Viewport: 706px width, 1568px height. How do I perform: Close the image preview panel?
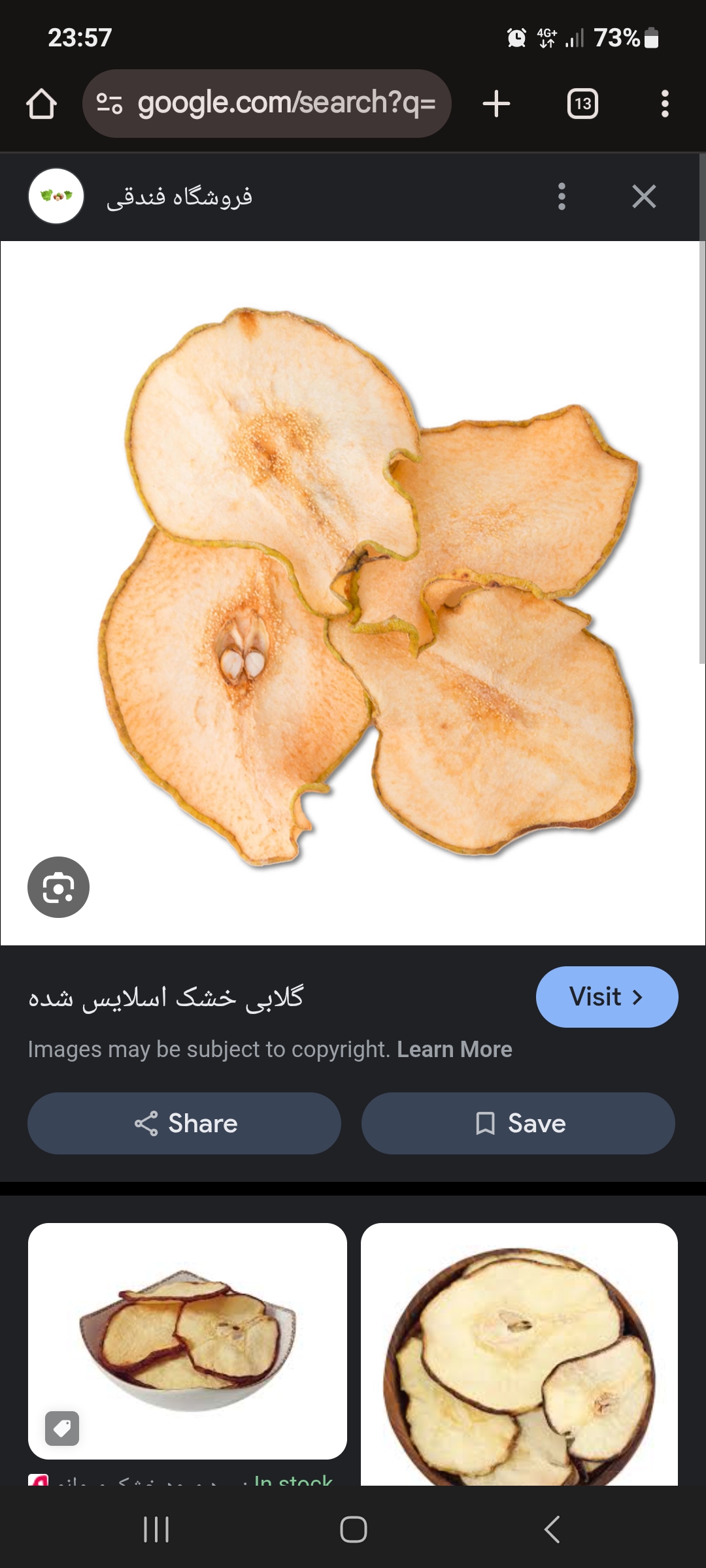pyautogui.click(x=644, y=196)
